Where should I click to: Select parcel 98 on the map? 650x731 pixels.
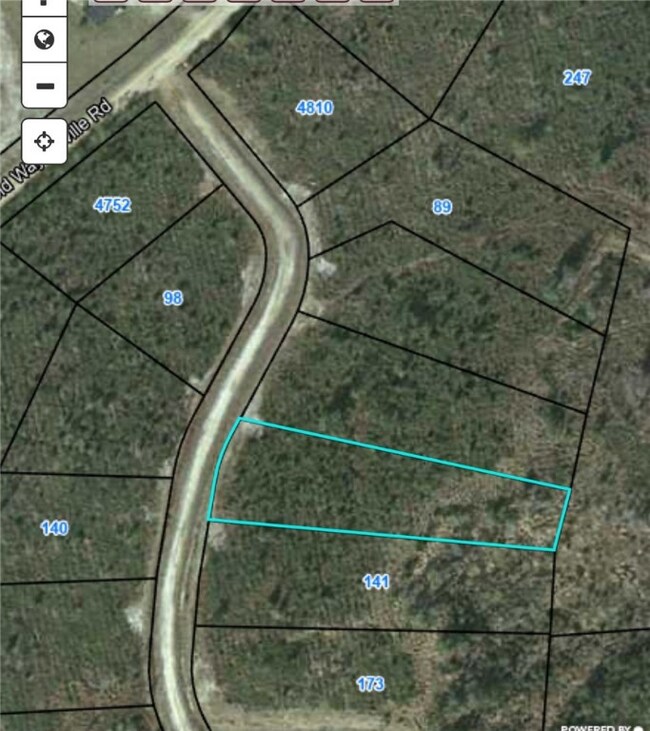173,297
